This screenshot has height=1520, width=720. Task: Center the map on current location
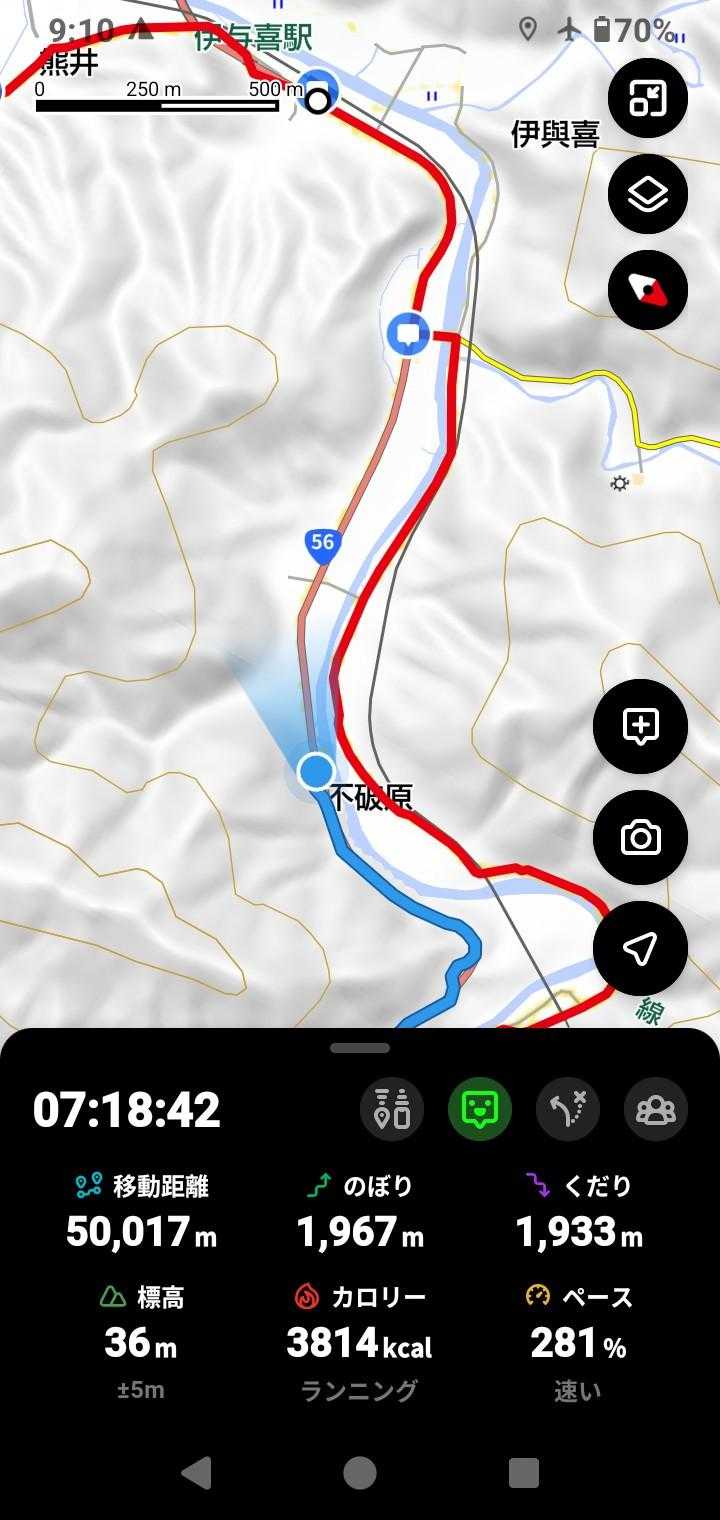click(x=640, y=949)
